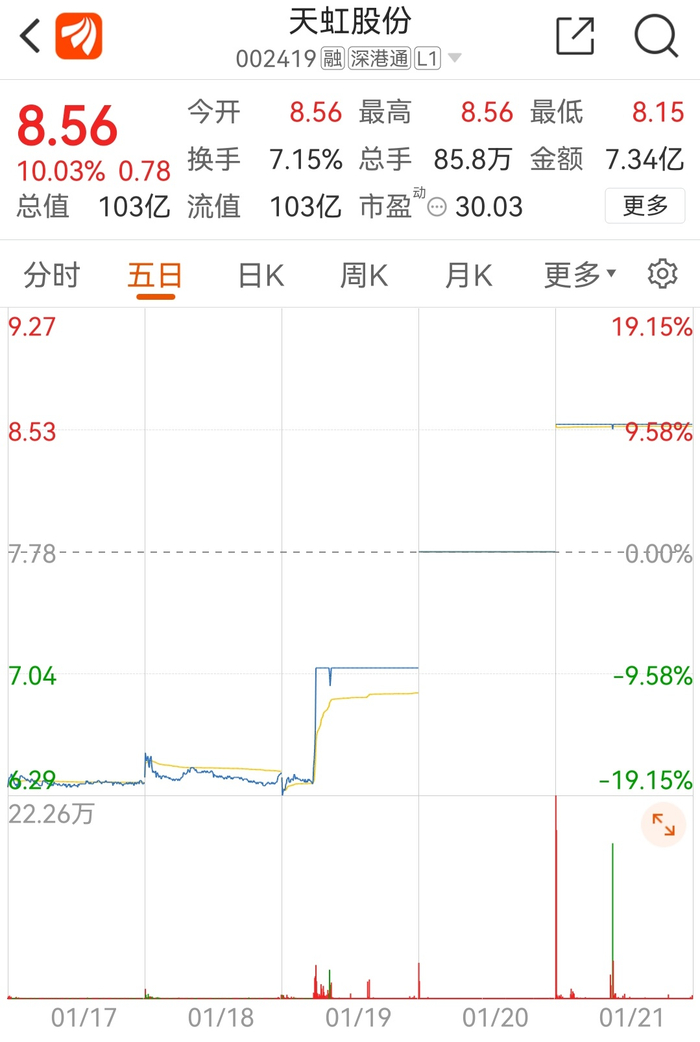This screenshot has height=1042, width=700.
Task: Share this stock page
Action: tap(575, 36)
